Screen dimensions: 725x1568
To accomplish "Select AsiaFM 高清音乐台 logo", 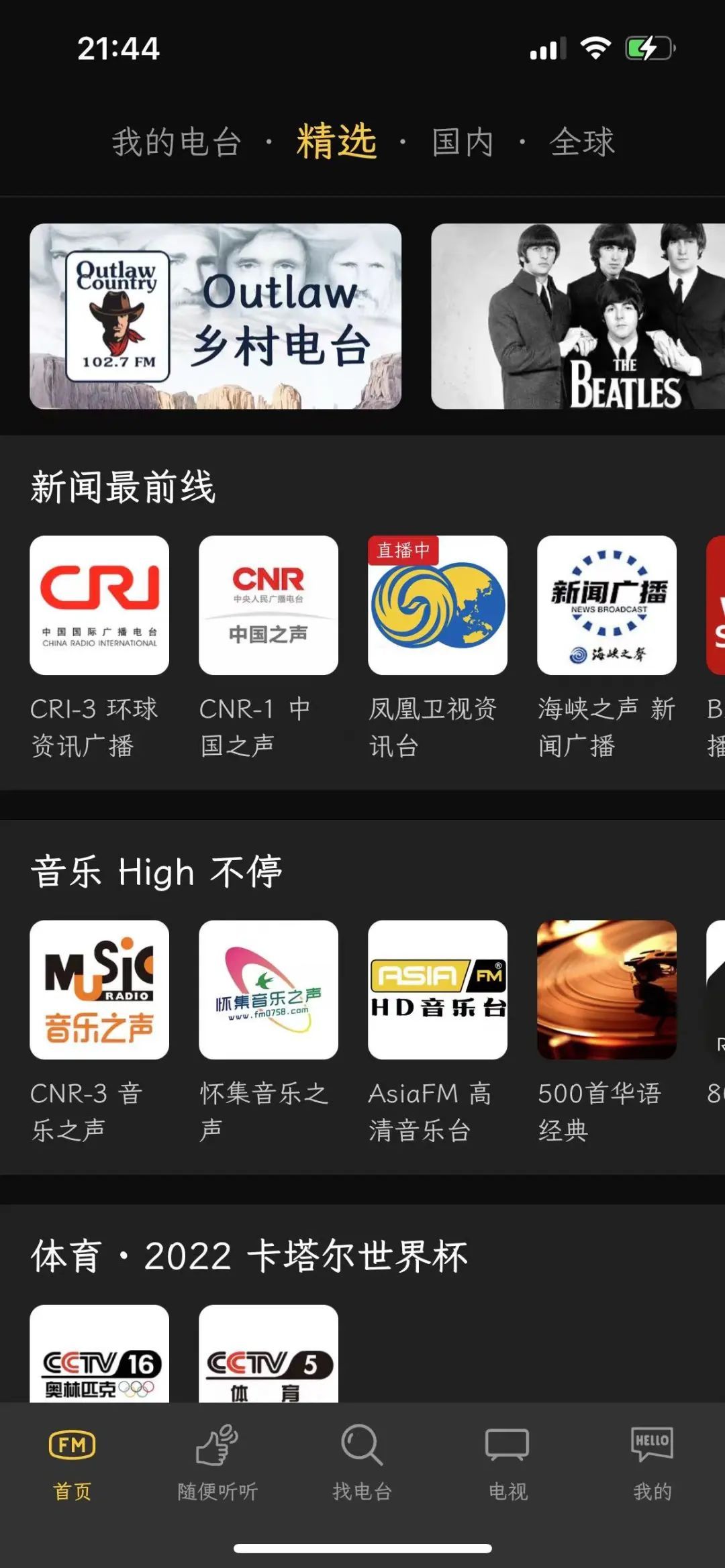I will (x=437, y=991).
